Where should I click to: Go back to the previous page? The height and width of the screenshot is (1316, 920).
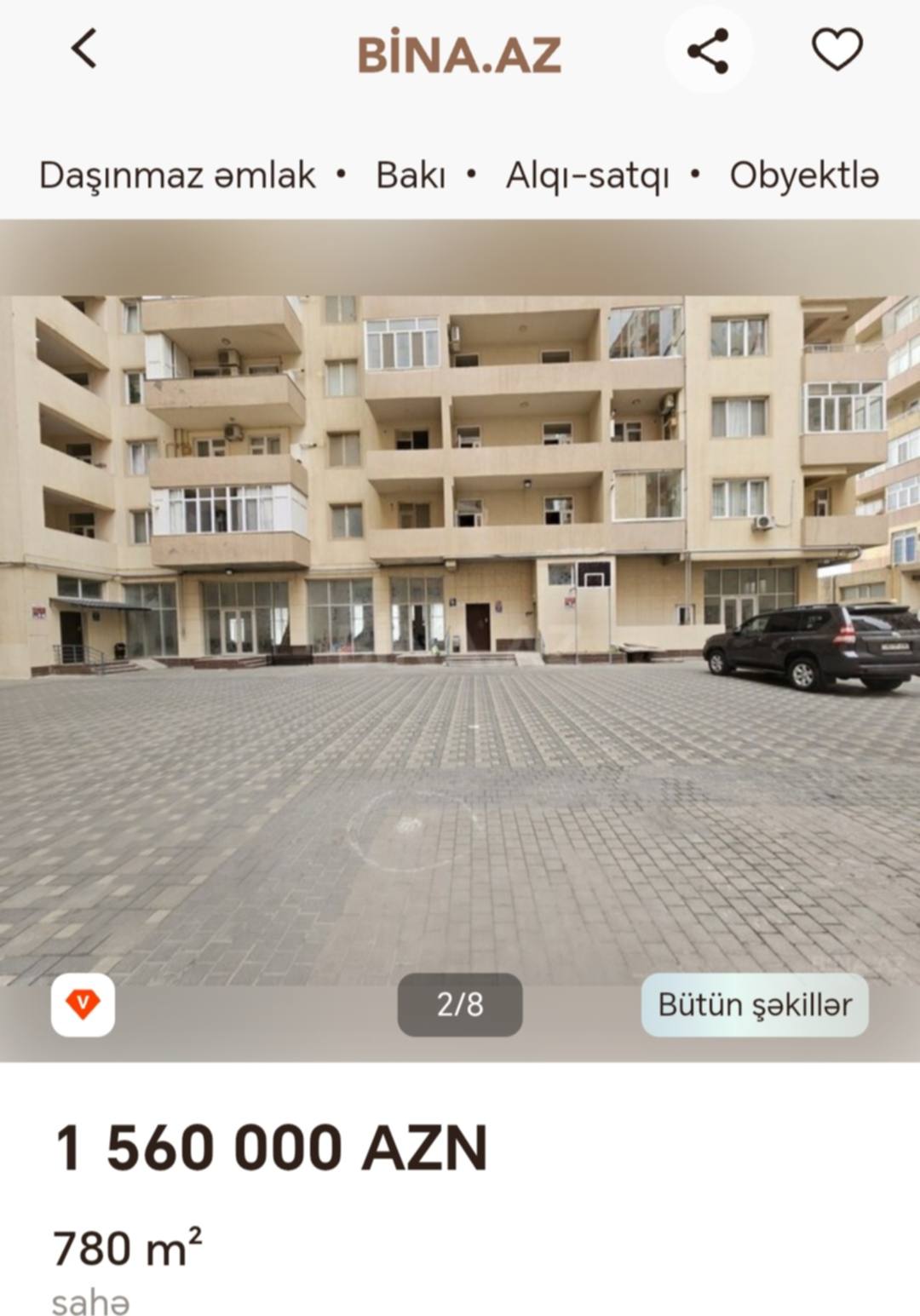coord(83,49)
